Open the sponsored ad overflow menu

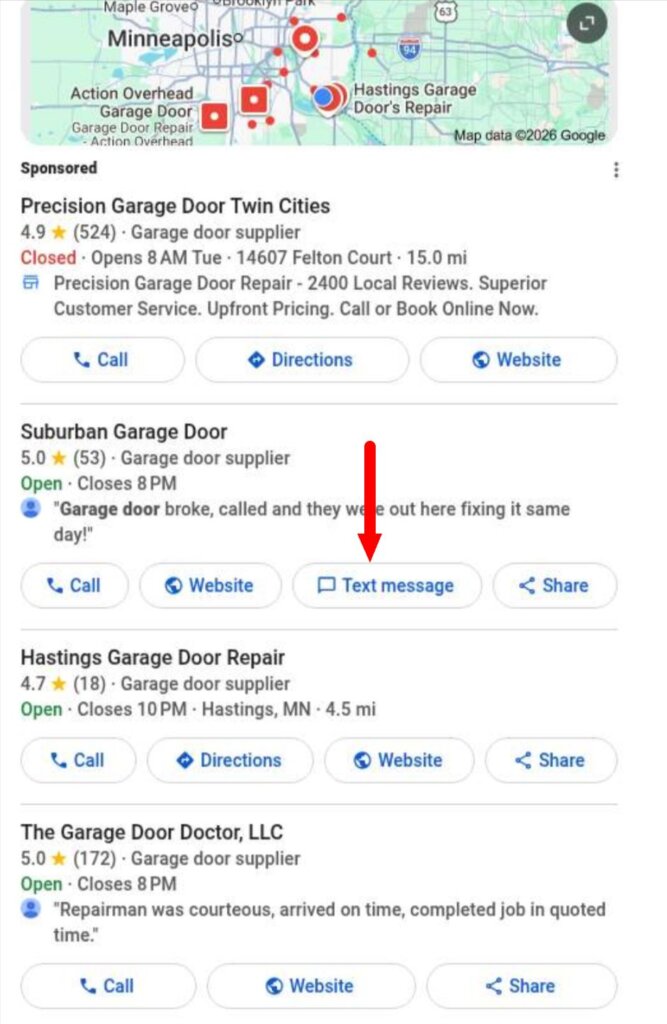pos(616,170)
